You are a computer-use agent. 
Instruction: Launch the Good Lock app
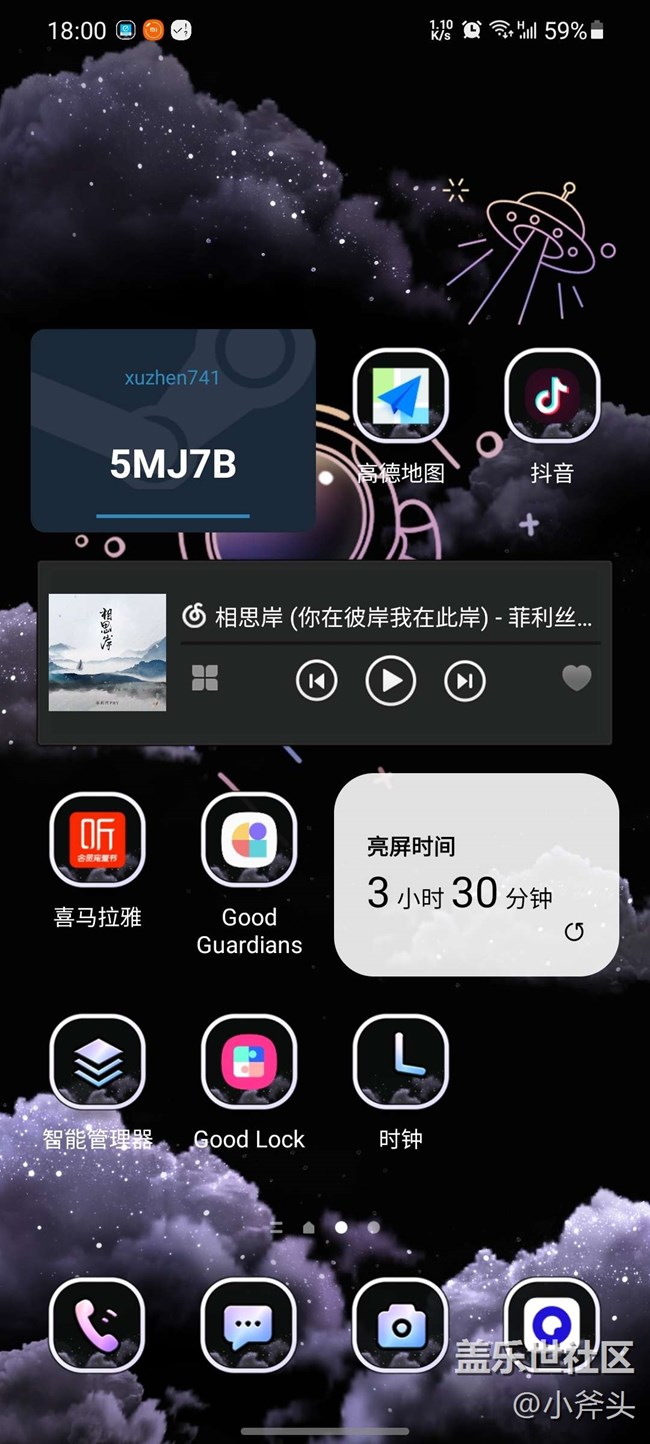[249, 1063]
